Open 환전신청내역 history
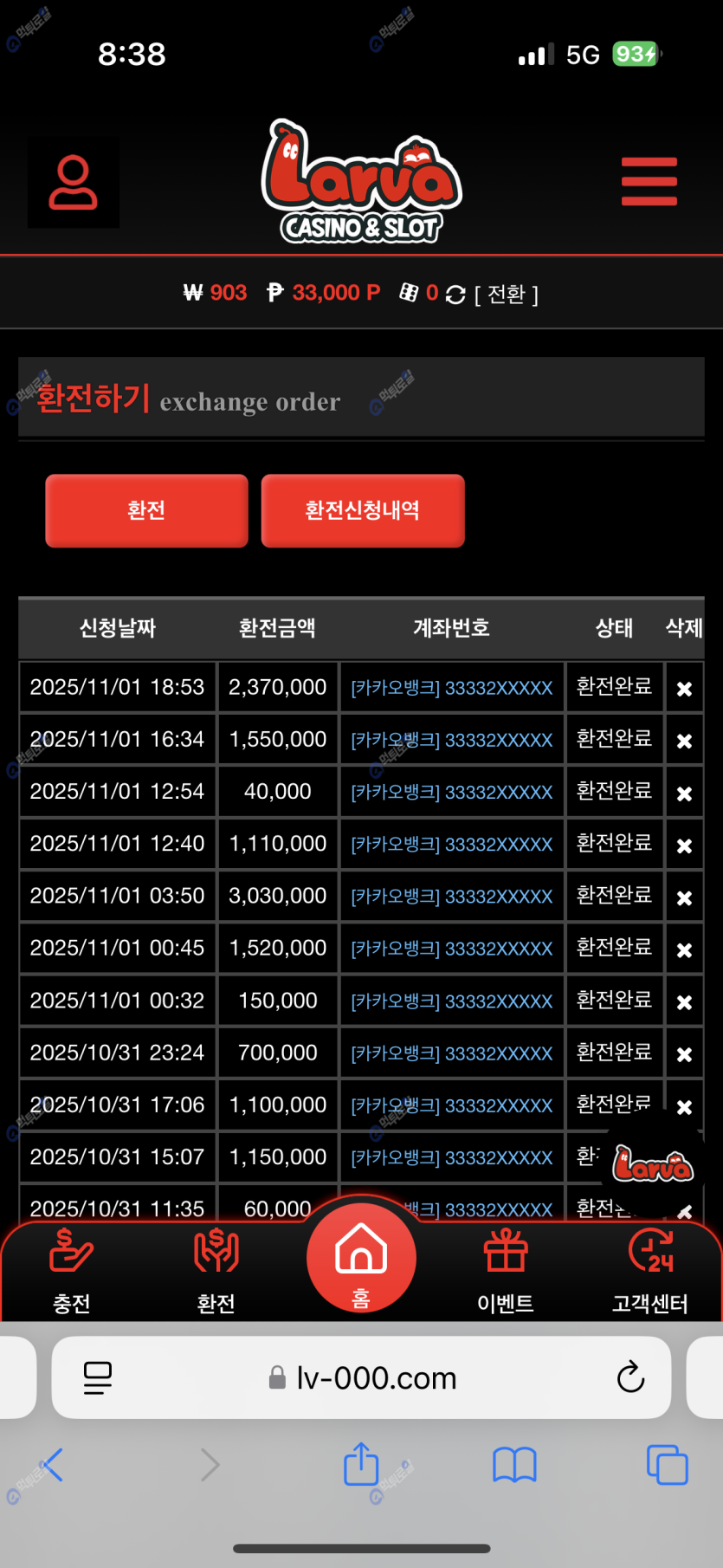This screenshot has height=1568, width=723. [363, 510]
